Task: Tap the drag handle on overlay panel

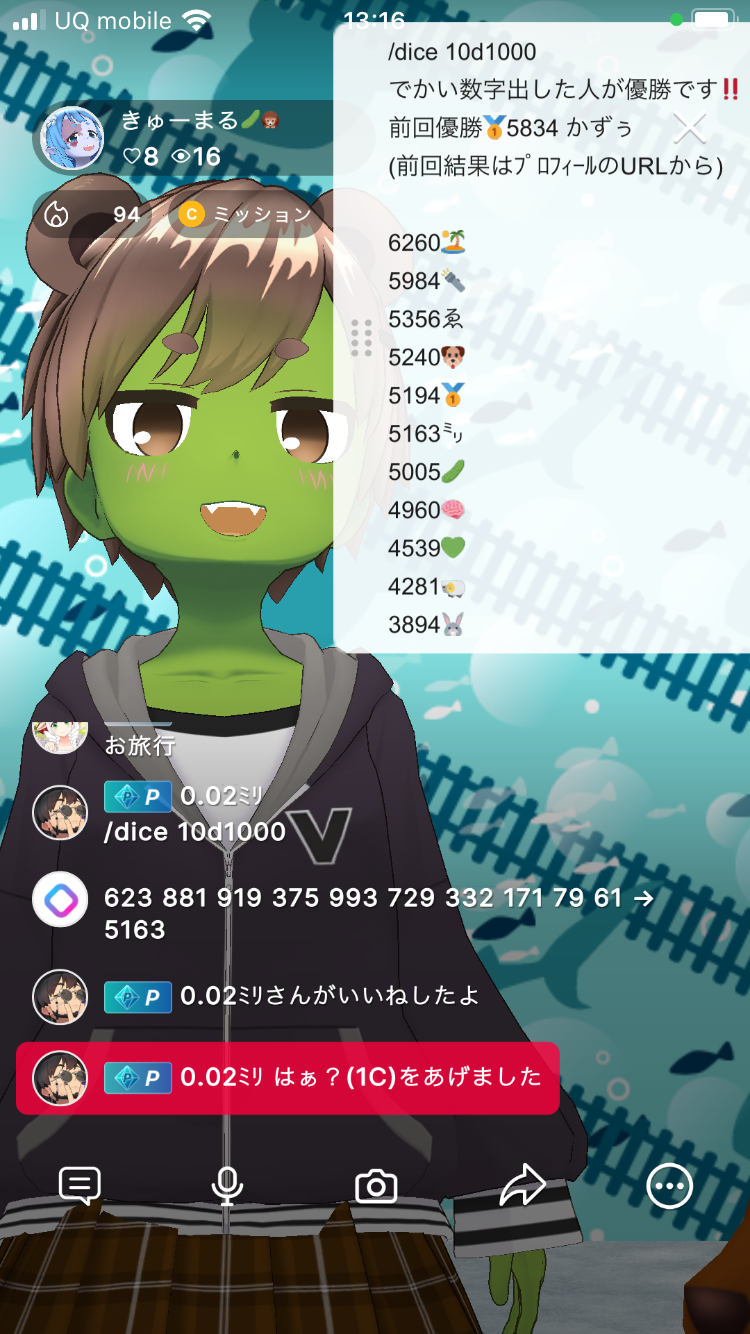Action: pos(362,338)
